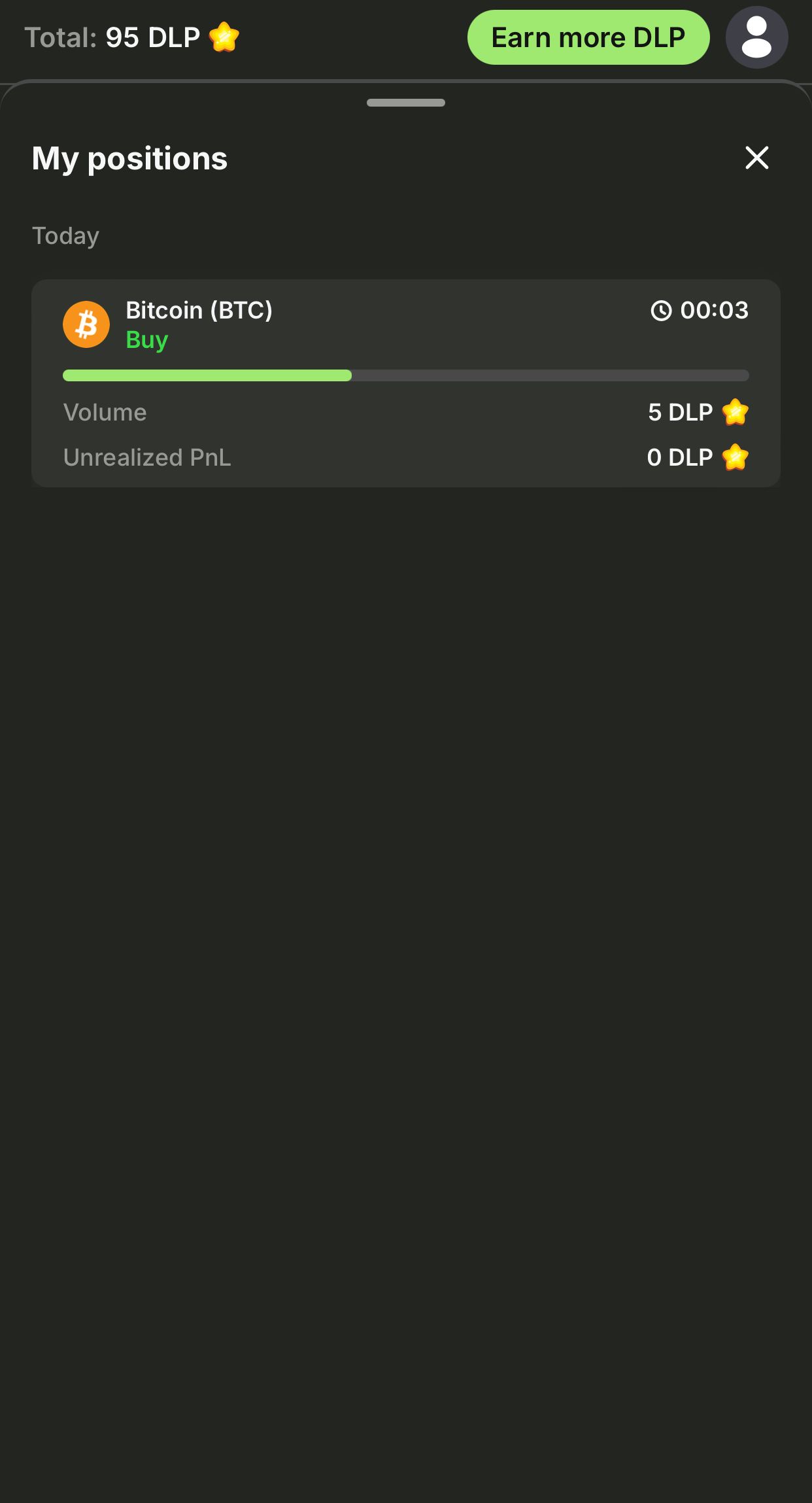The image size is (812, 1503).
Task: Tap the Unrealized PnL row
Action: tap(405, 457)
